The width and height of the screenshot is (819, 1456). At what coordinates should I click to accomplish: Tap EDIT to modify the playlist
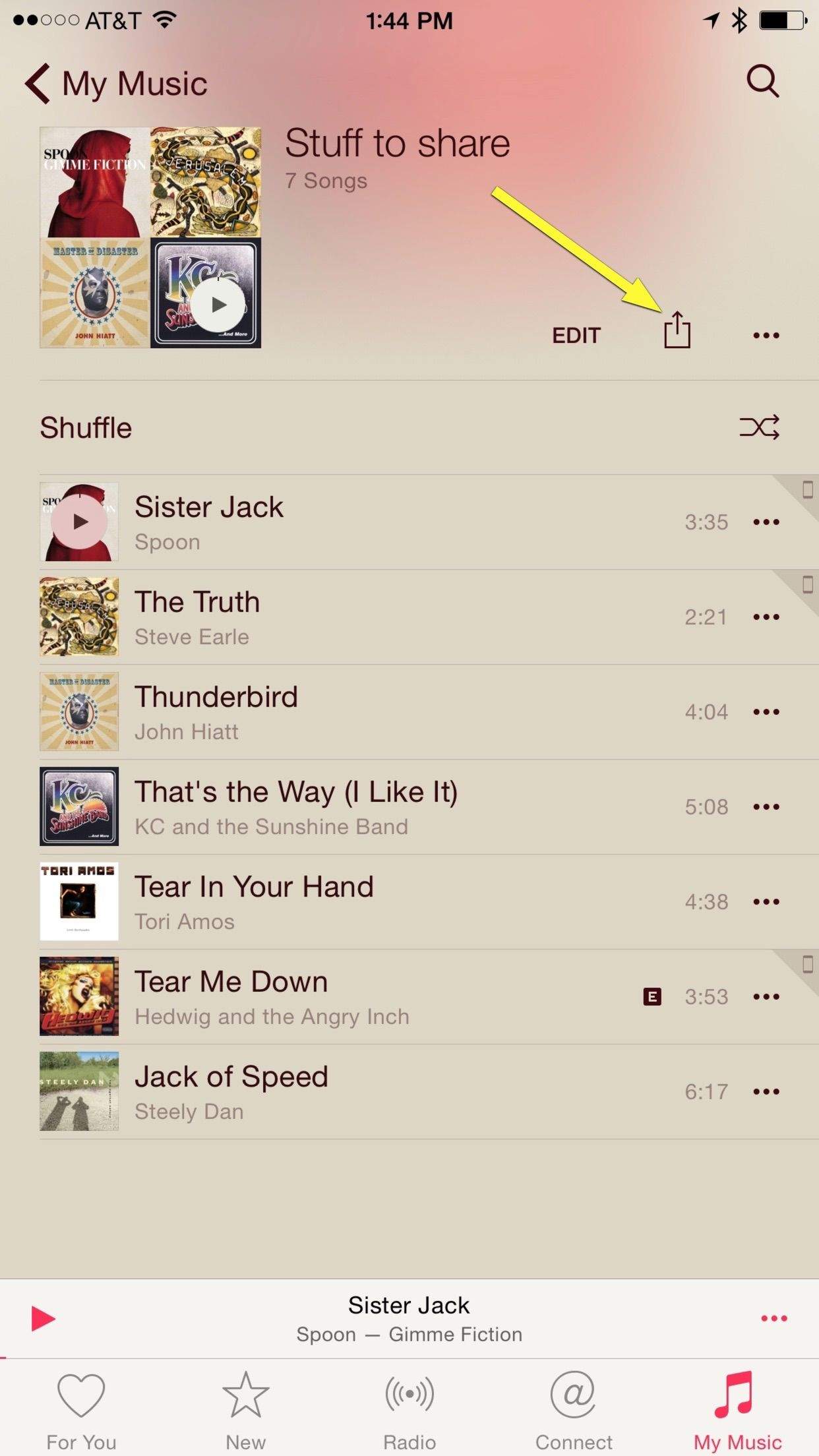[576, 336]
